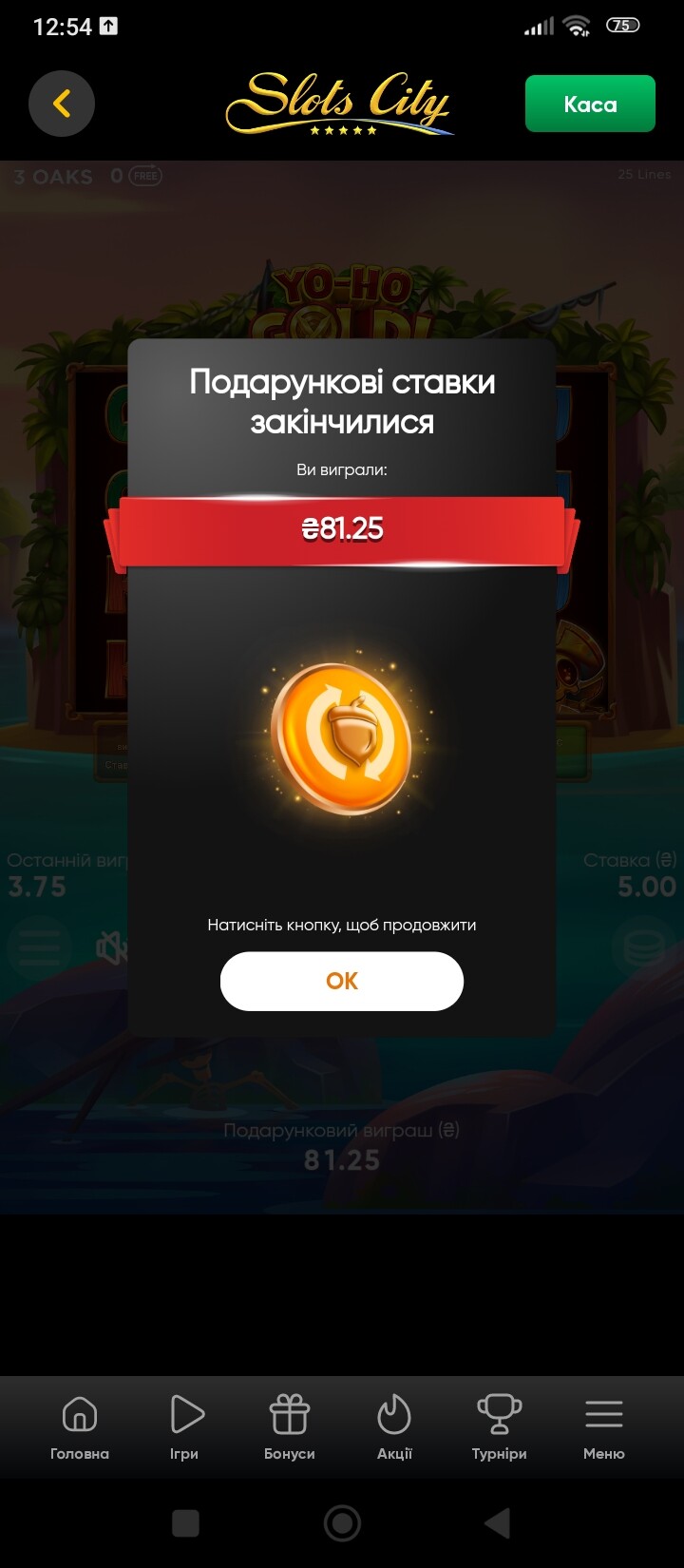684x1568 pixels.
Task: Go back using the yellow arrow
Action: coord(62,104)
